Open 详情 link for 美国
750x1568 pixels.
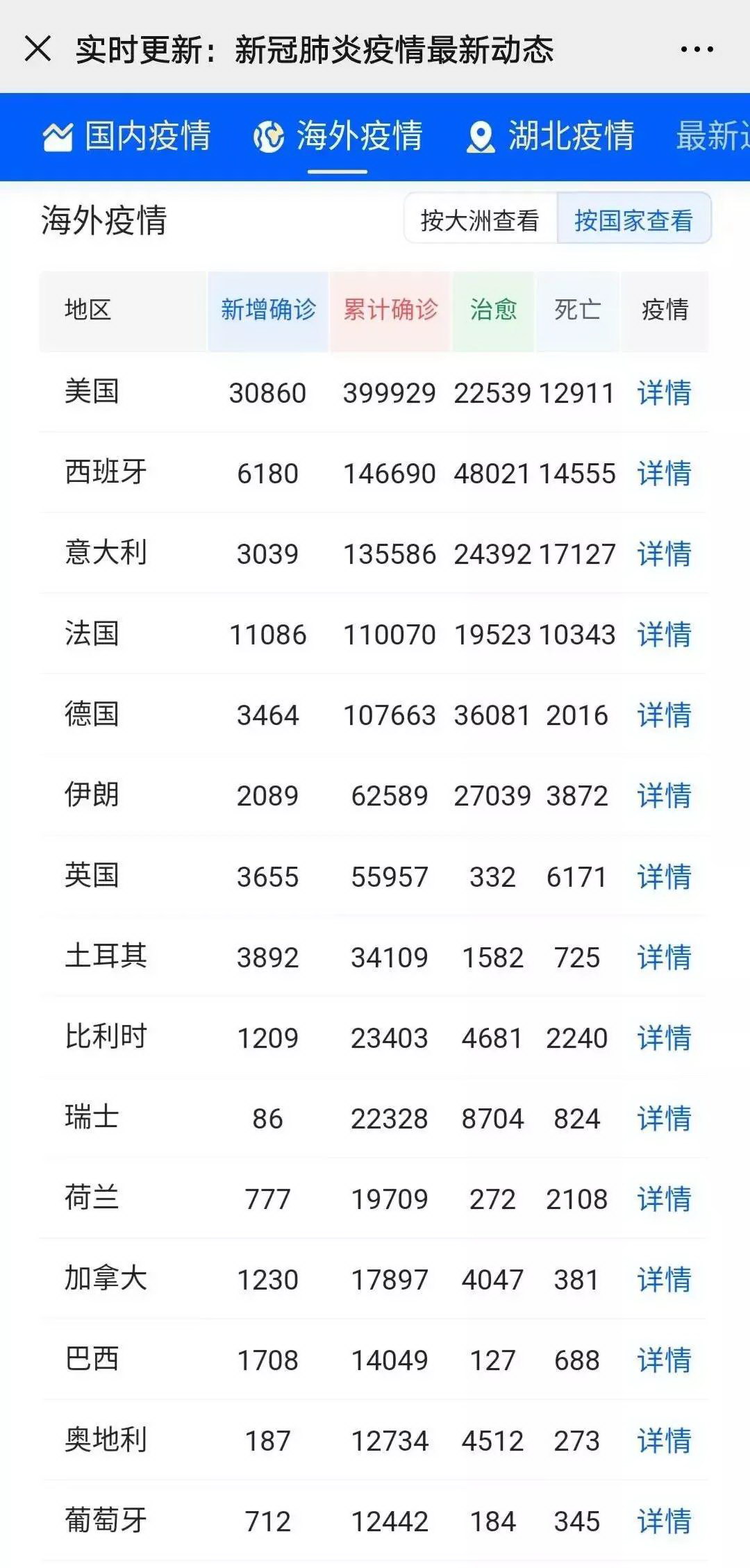[665, 393]
